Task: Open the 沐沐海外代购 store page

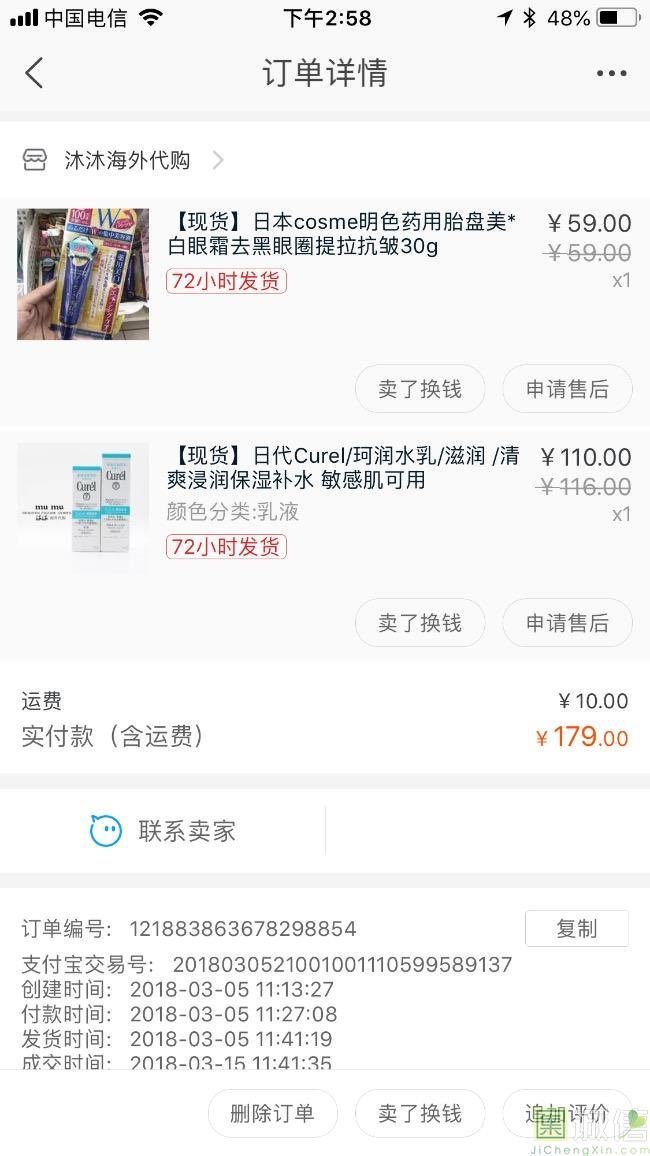Action: [x=122, y=160]
